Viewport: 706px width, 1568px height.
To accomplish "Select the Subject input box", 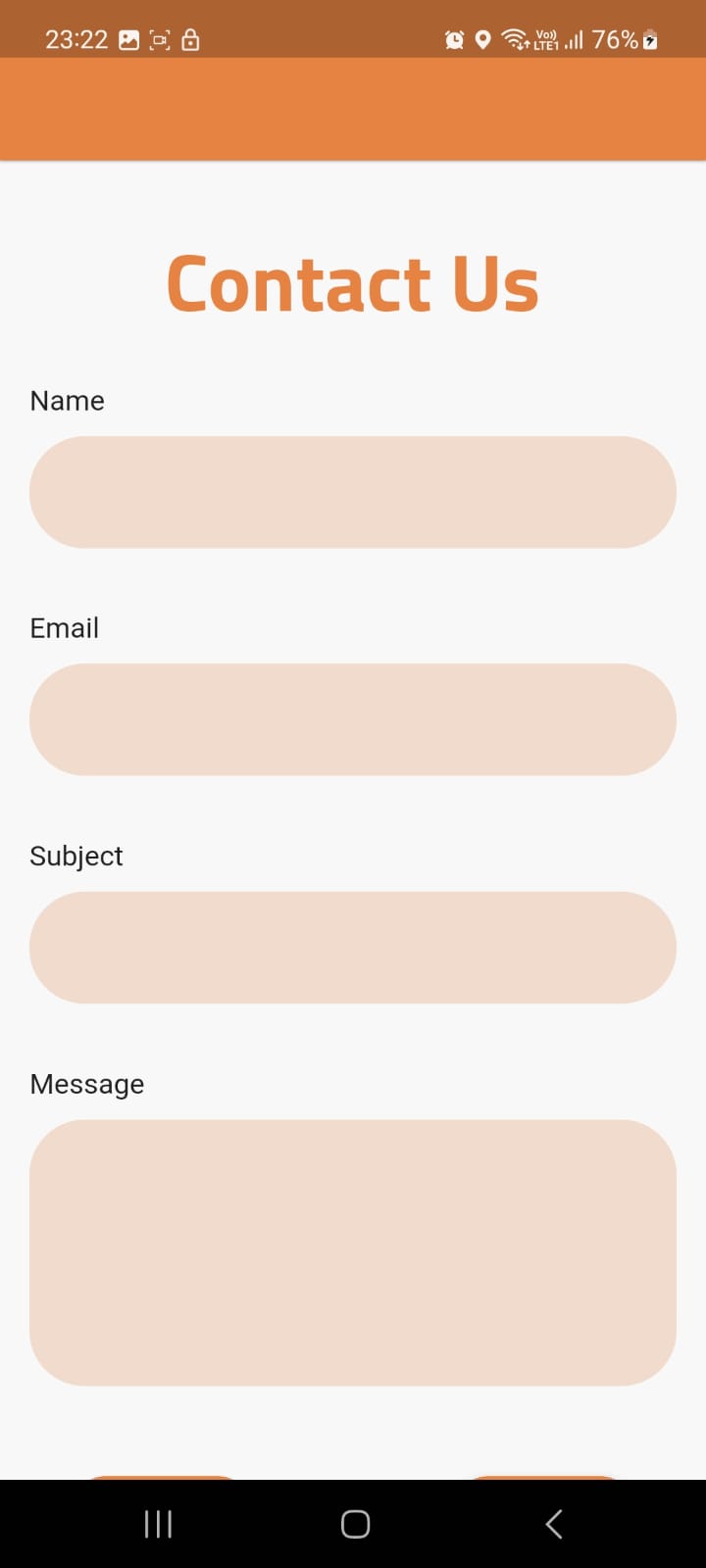I will (353, 948).
